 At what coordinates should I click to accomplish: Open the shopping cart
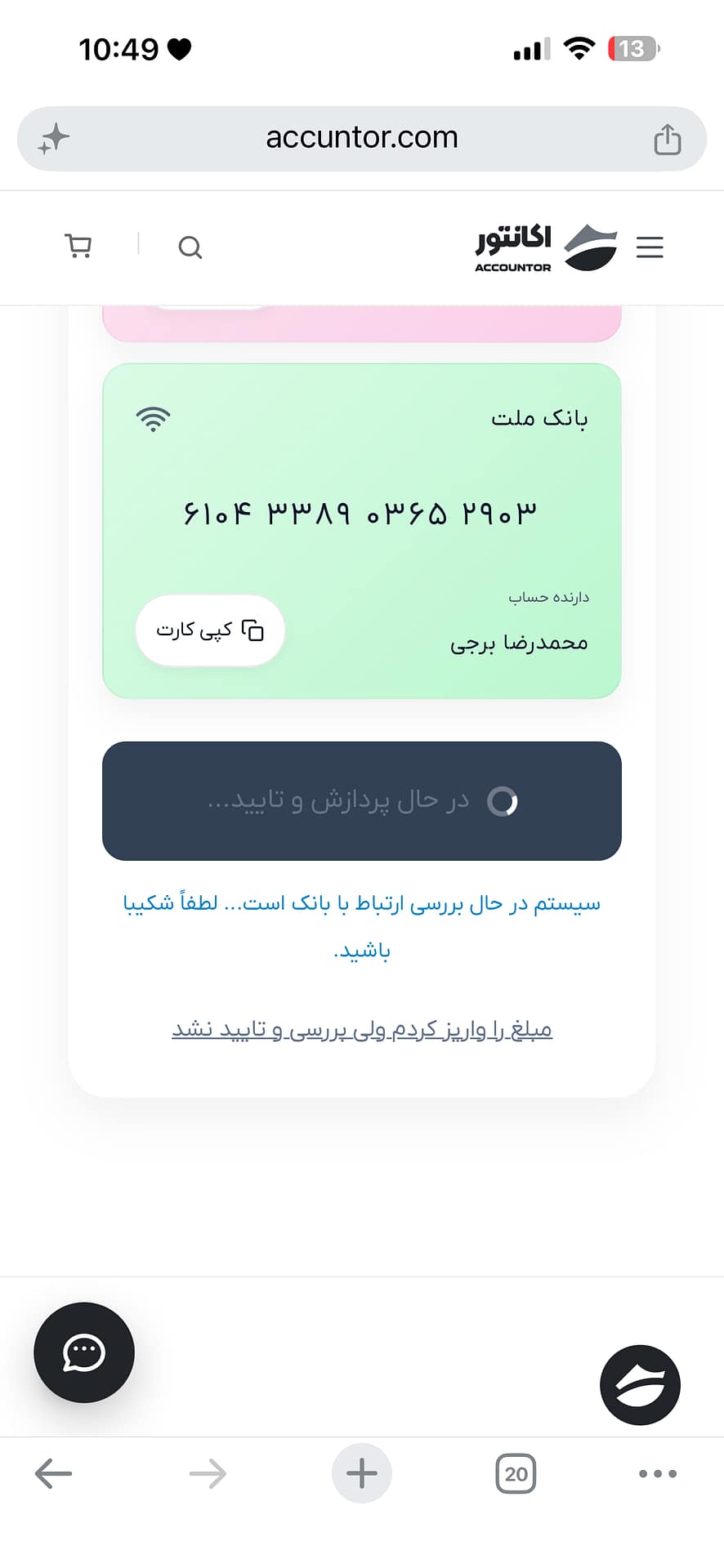(x=78, y=246)
